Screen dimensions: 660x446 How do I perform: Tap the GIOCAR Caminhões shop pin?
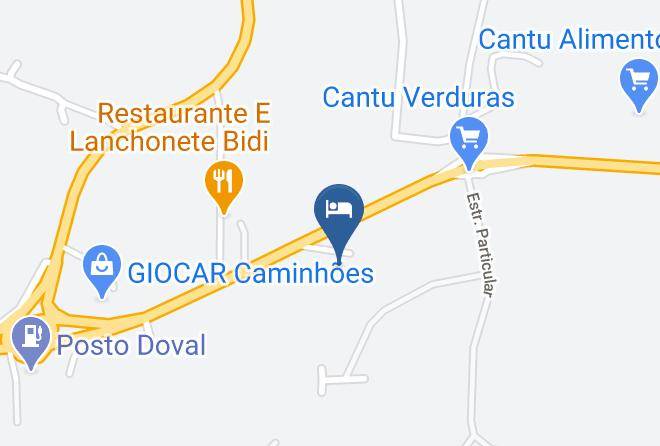click(x=102, y=271)
